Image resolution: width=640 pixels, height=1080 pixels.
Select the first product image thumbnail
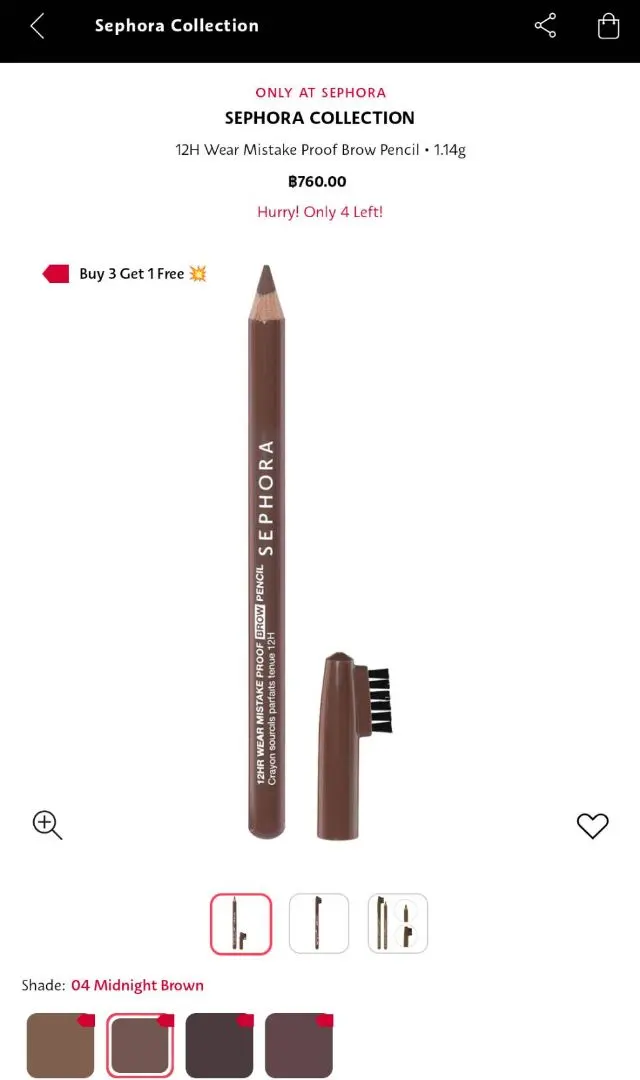coord(240,923)
